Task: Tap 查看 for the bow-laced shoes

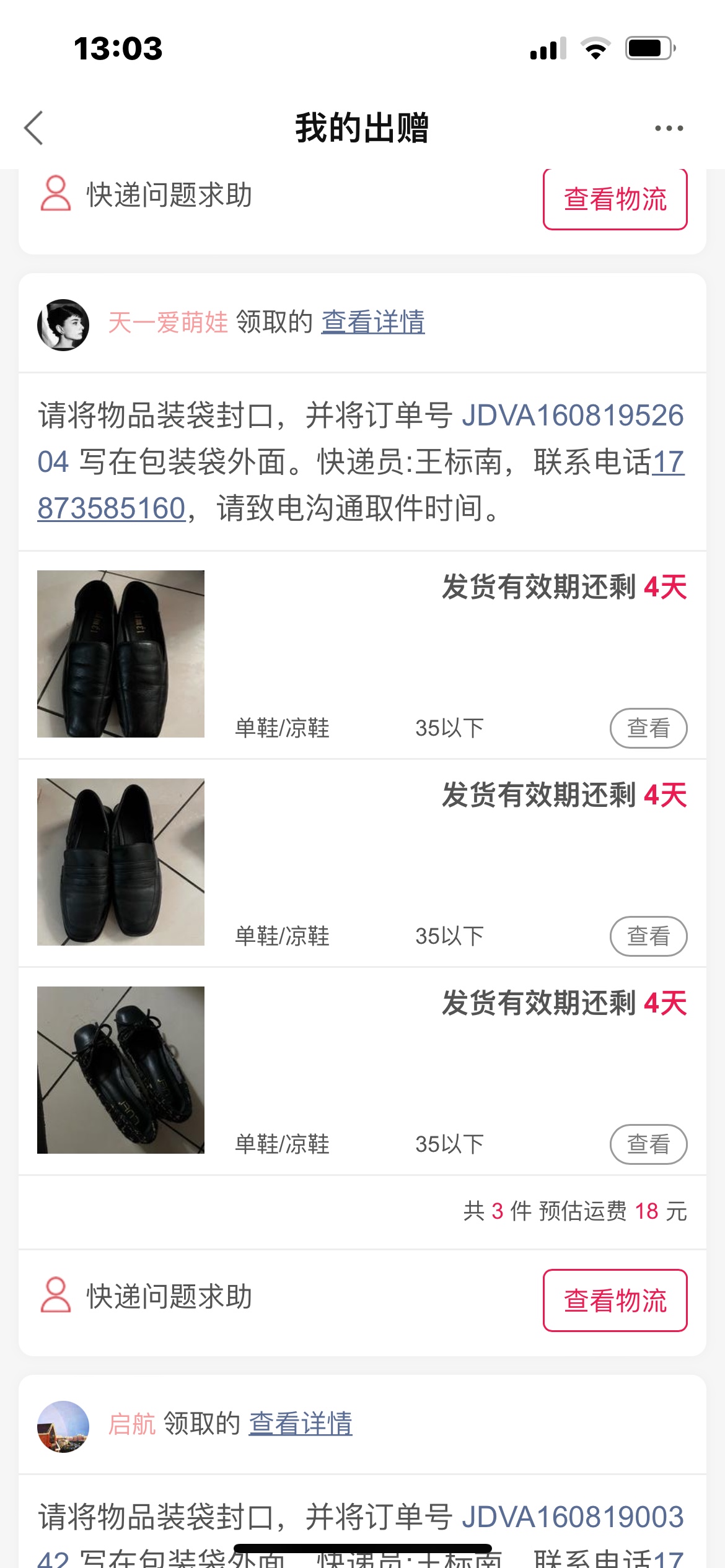Action: (648, 1144)
